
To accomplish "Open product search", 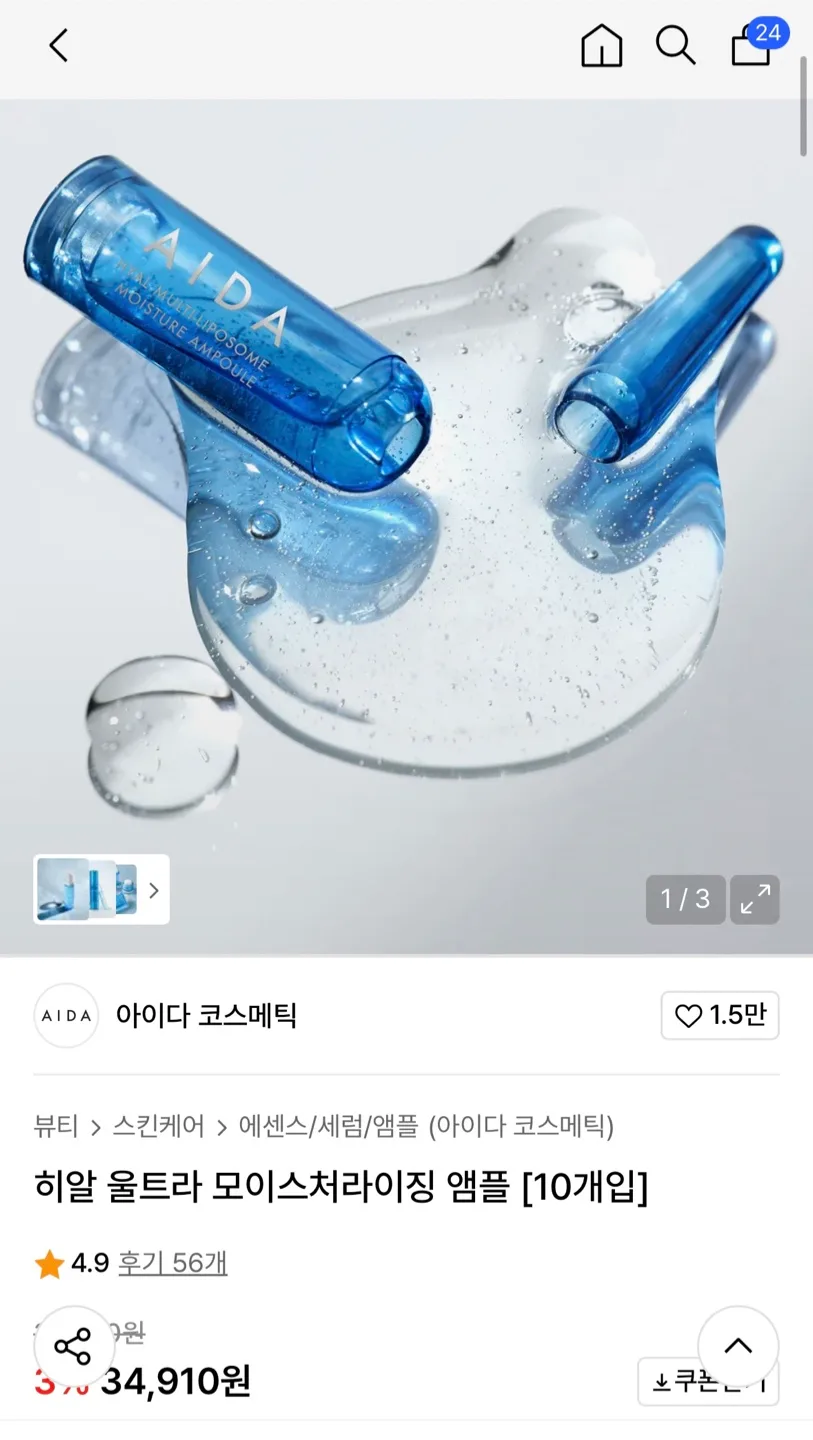I will (x=675, y=46).
